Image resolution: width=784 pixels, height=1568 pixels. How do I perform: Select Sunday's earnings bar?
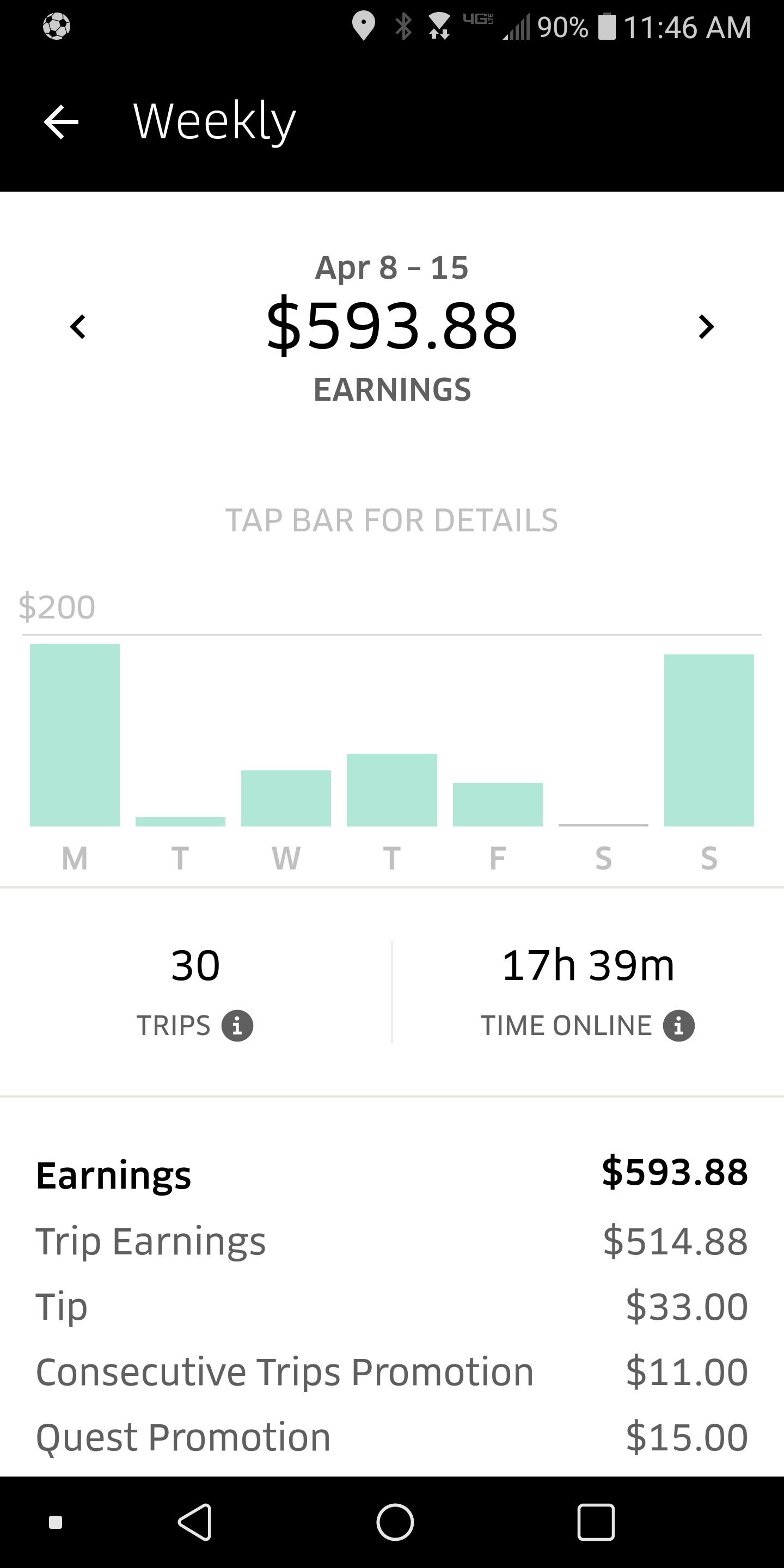708,740
